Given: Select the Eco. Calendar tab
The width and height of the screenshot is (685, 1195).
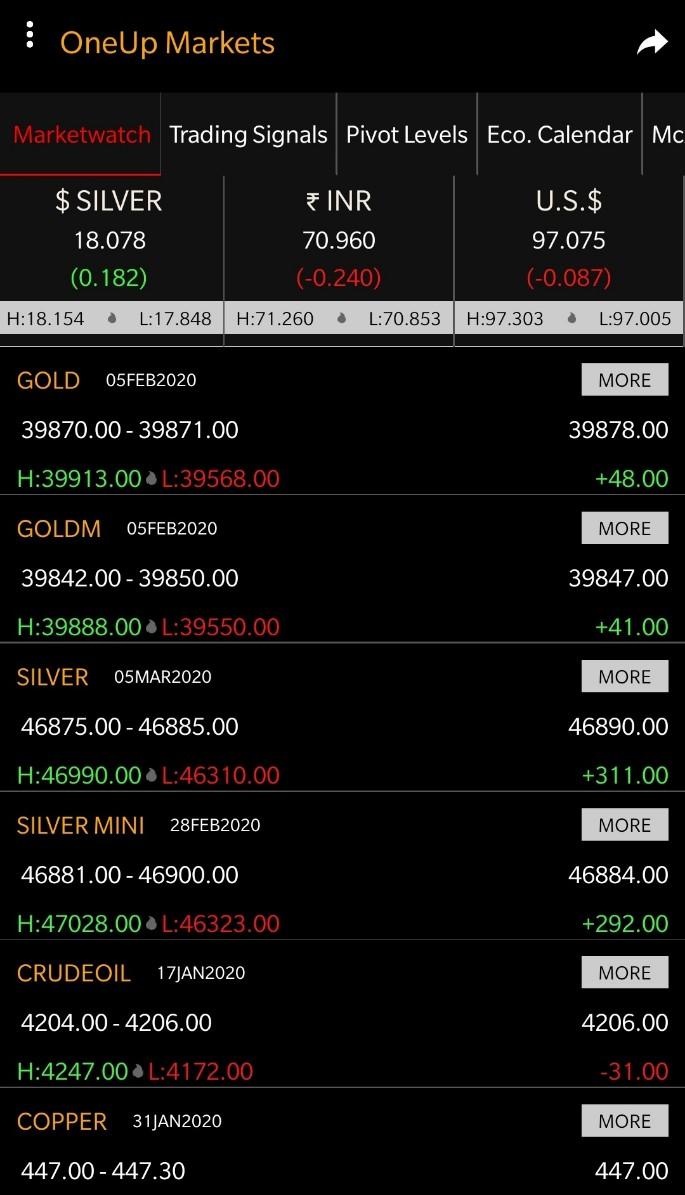Looking at the screenshot, I should 559,135.
